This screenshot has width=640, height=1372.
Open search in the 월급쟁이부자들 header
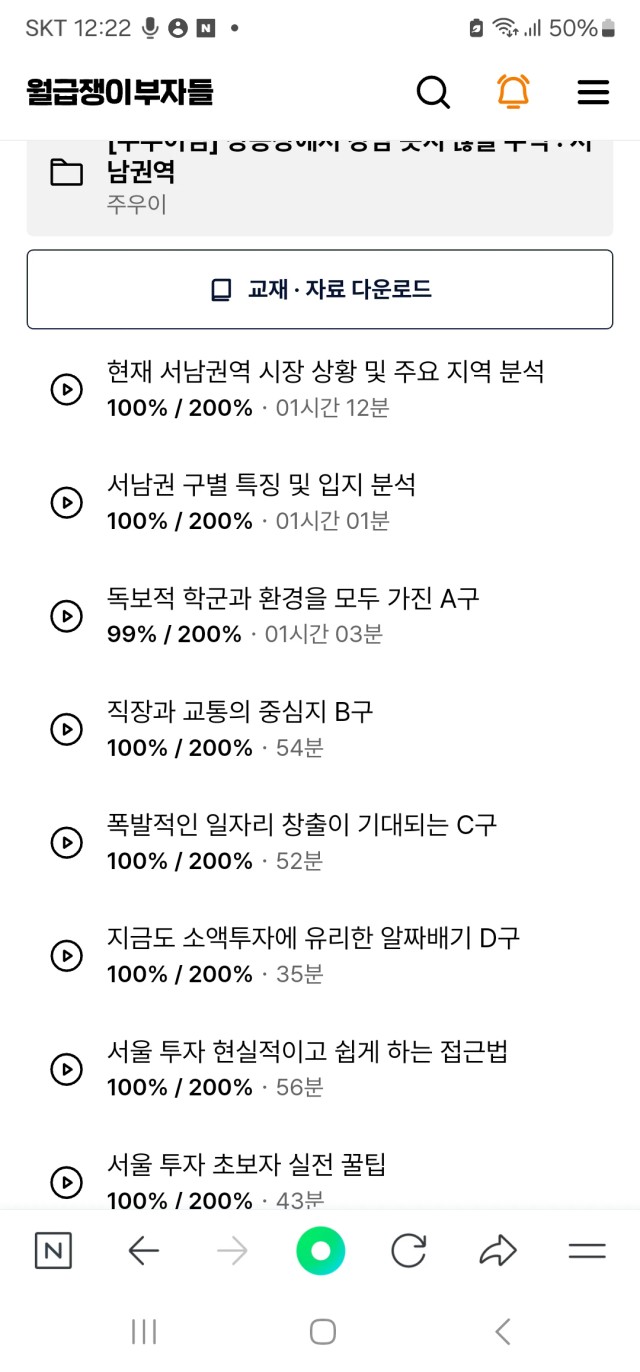pyautogui.click(x=433, y=93)
